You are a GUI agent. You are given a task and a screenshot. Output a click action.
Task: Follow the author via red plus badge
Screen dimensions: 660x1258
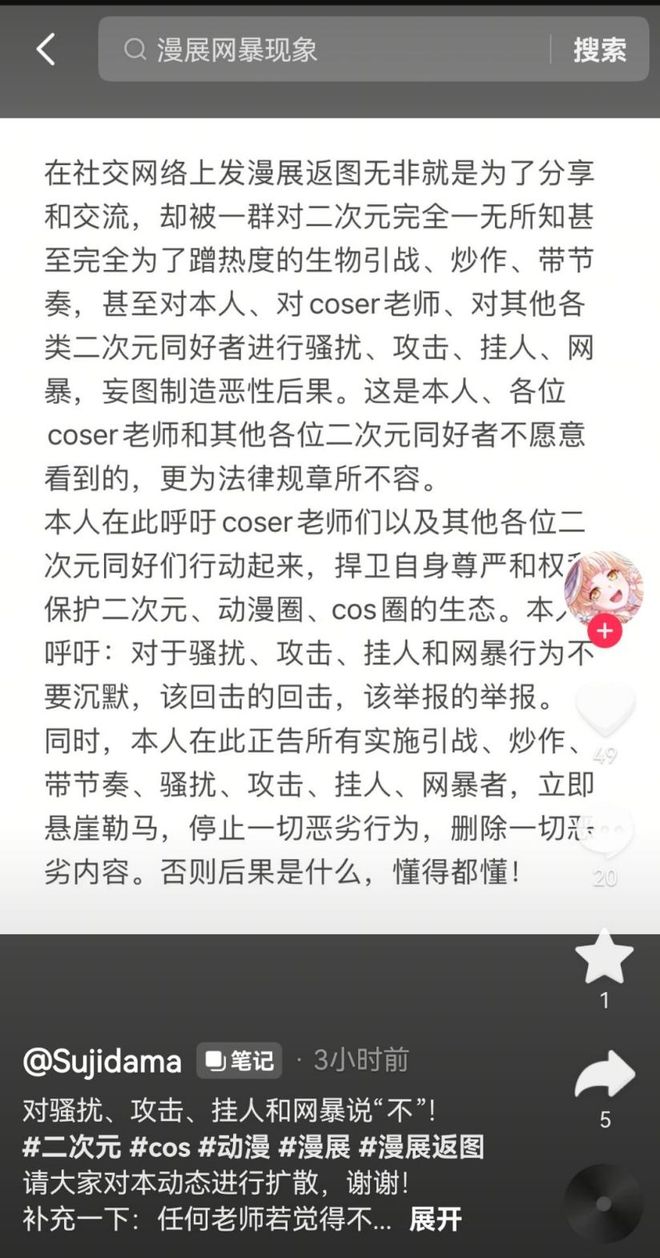605,632
